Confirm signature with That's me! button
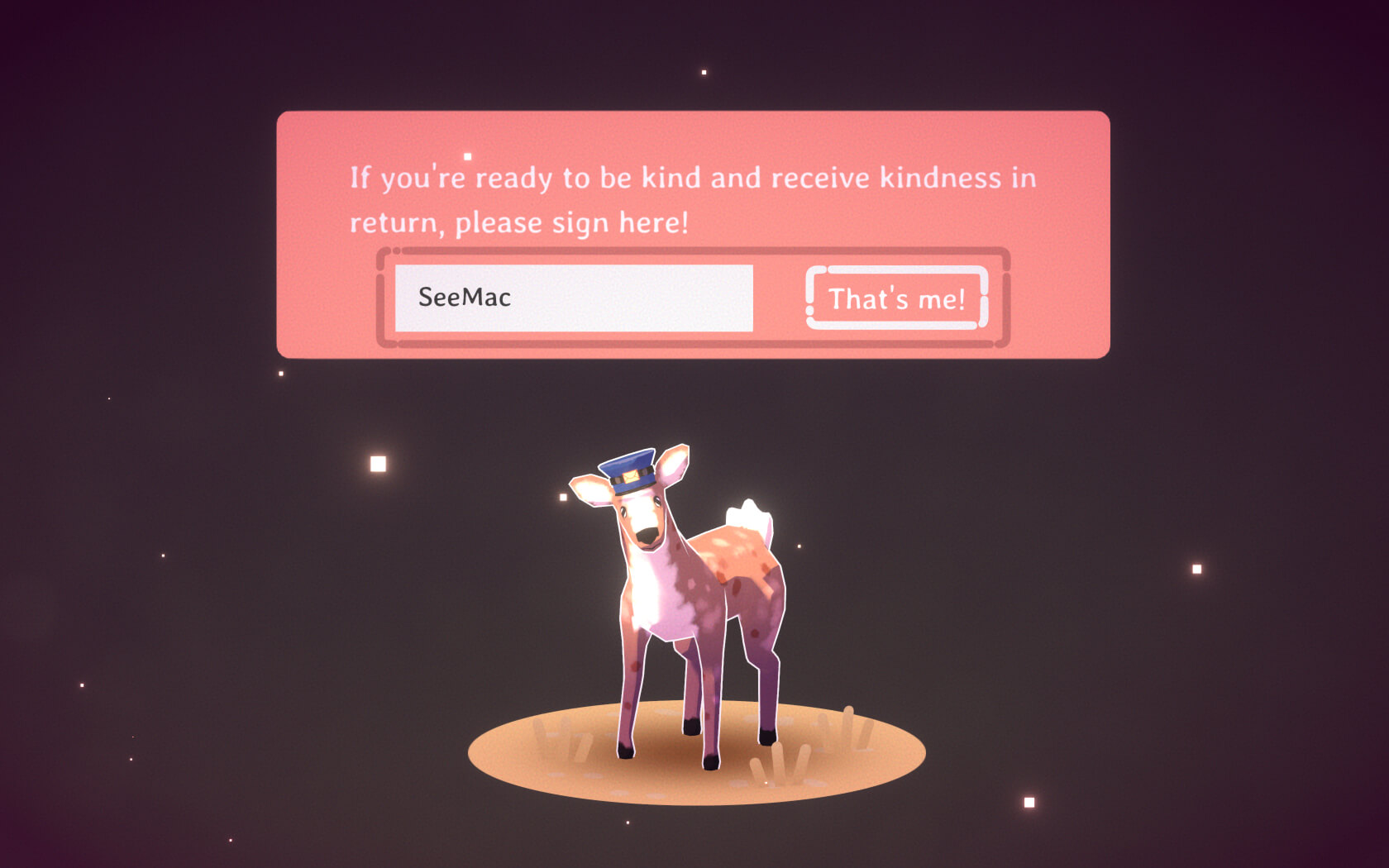Image resolution: width=1389 pixels, height=868 pixels. tap(896, 298)
